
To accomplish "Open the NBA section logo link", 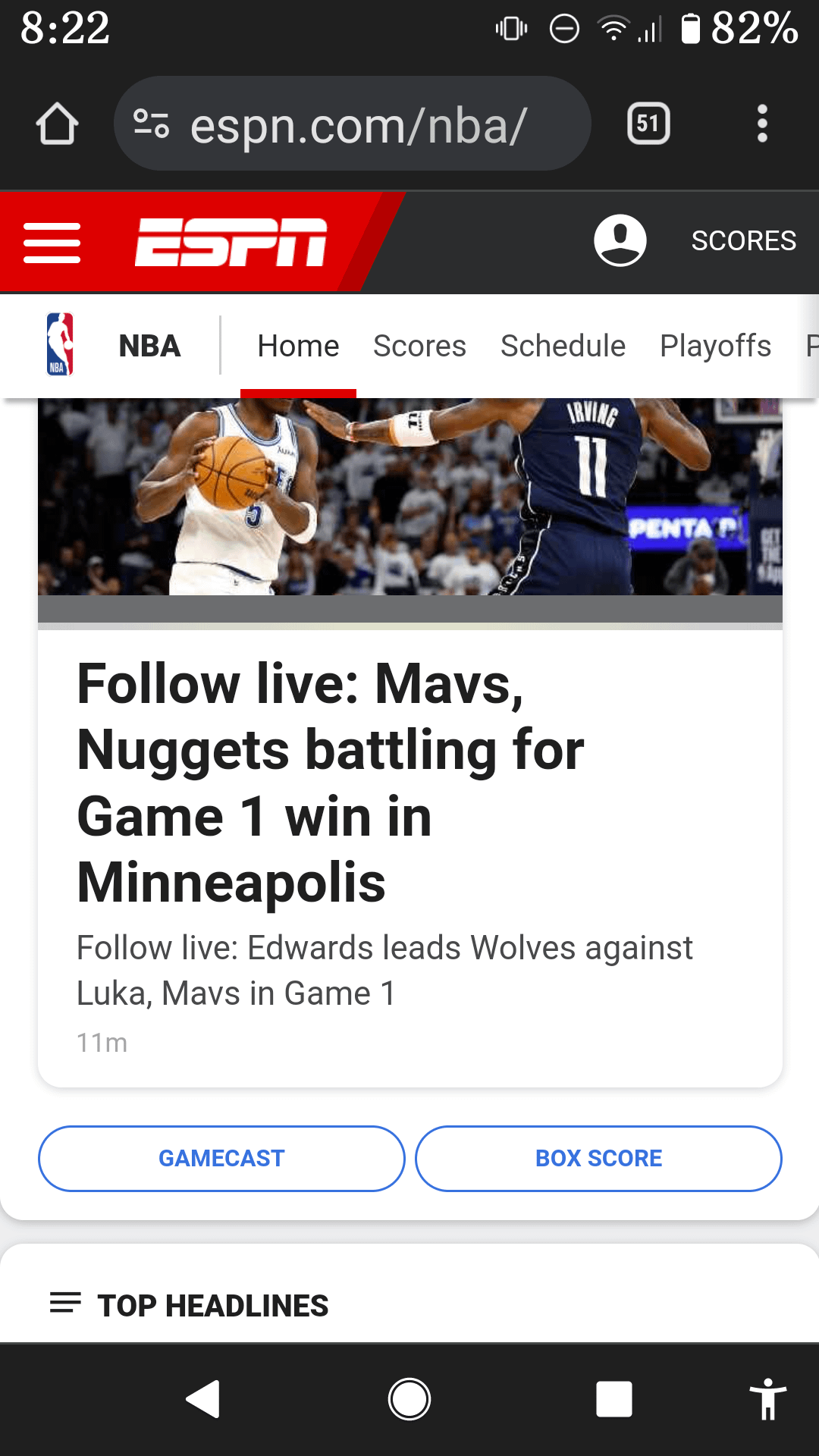I will click(60, 345).
